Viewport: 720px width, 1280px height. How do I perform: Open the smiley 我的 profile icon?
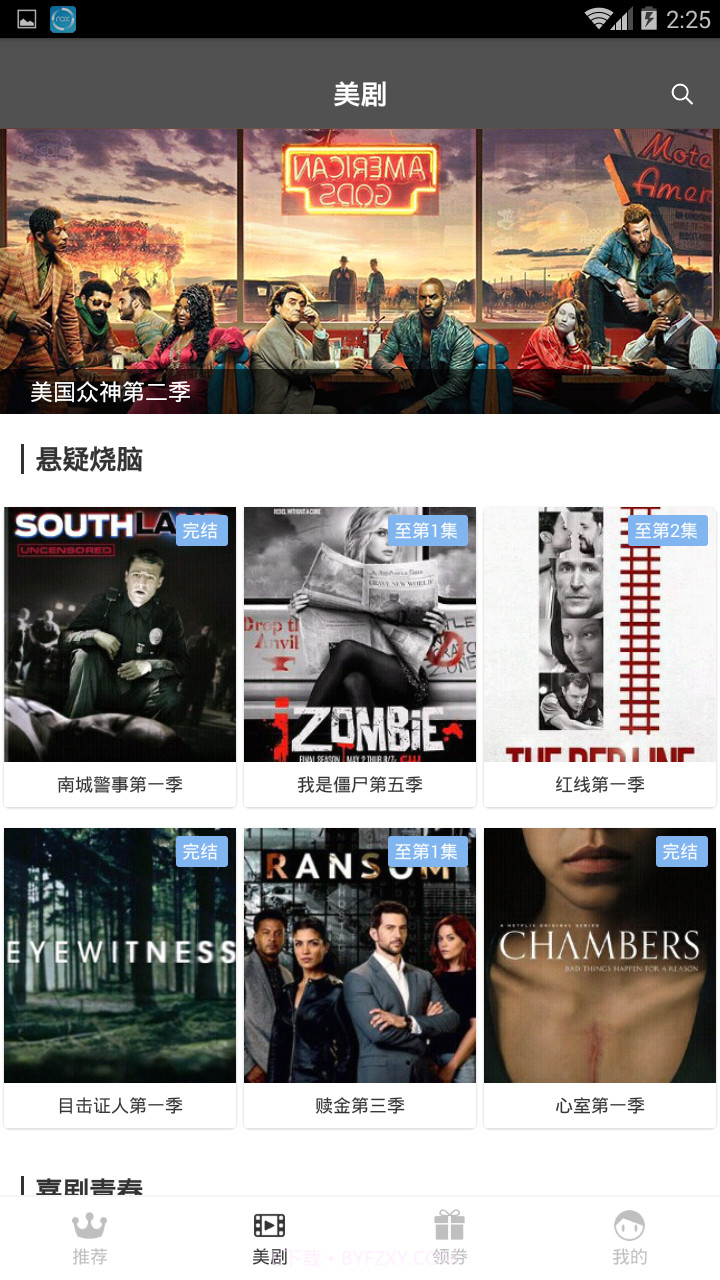[630, 1224]
